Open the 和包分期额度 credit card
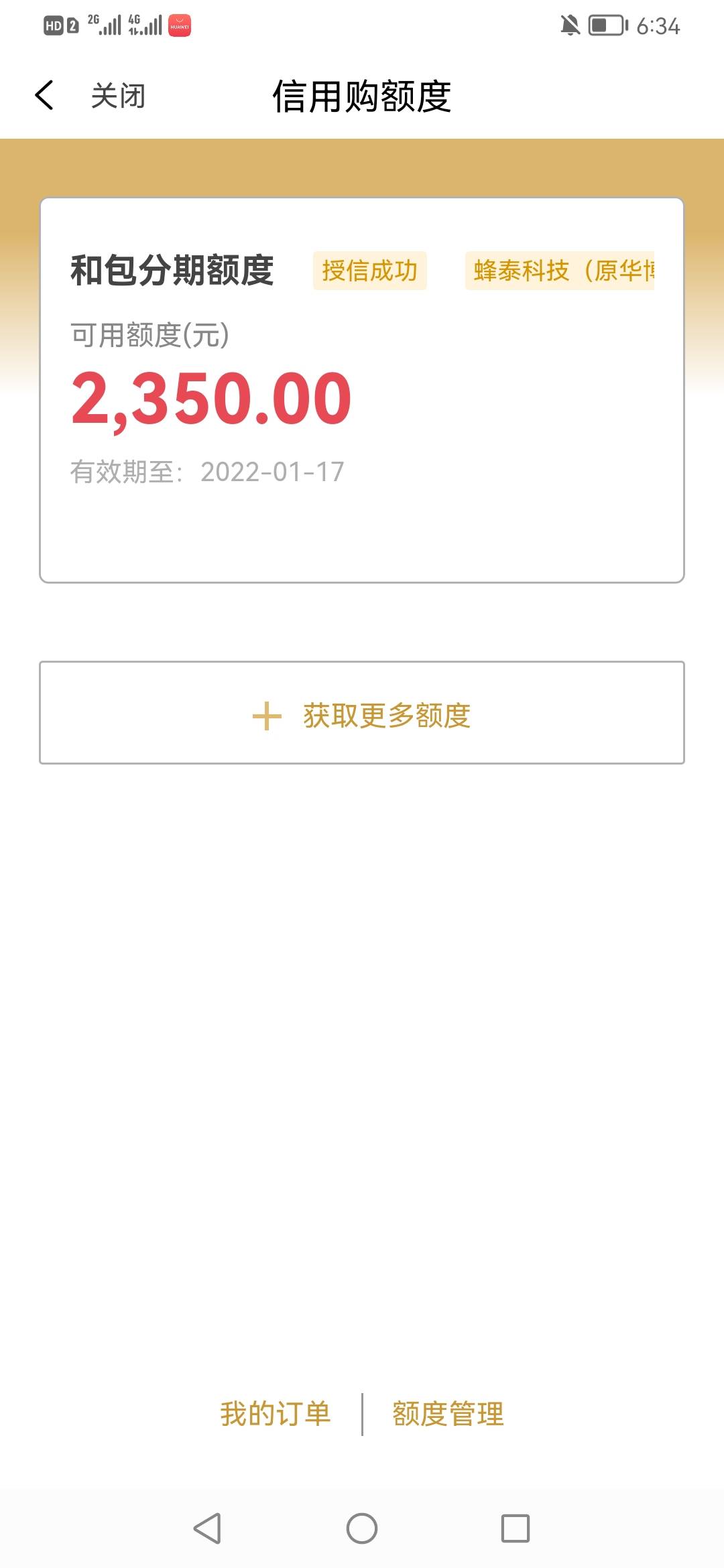 click(x=362, y=390)
